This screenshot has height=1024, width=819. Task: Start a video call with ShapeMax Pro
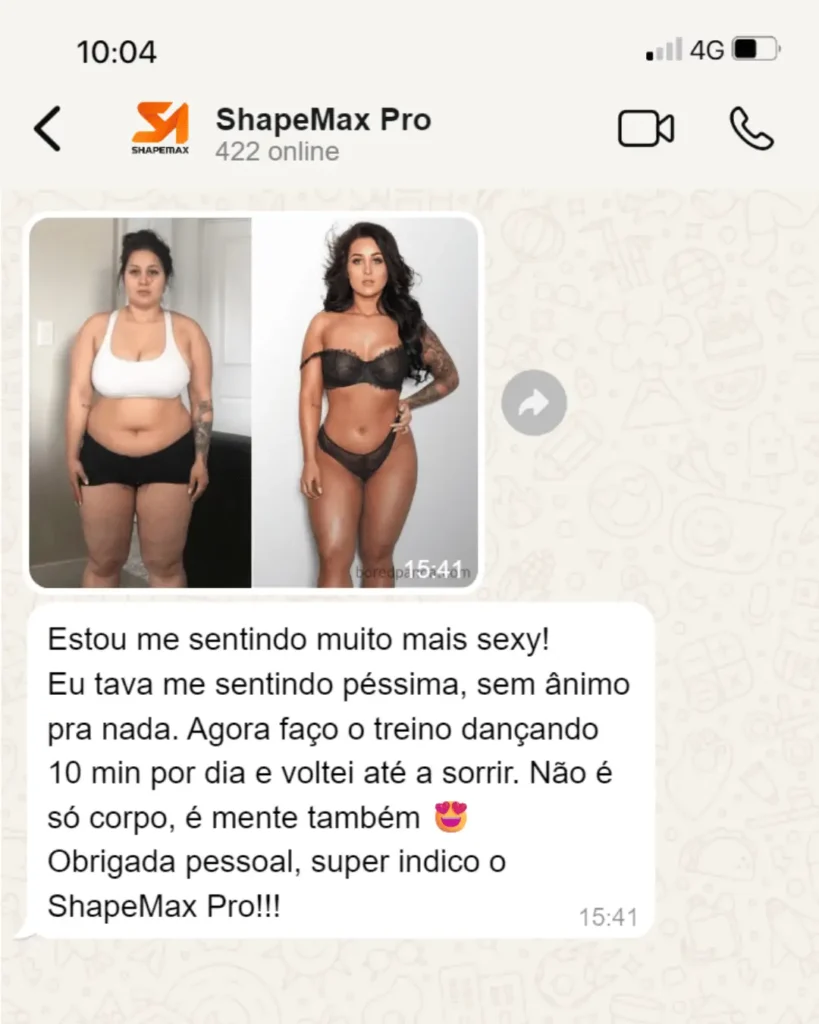click(x=645, y=129)
